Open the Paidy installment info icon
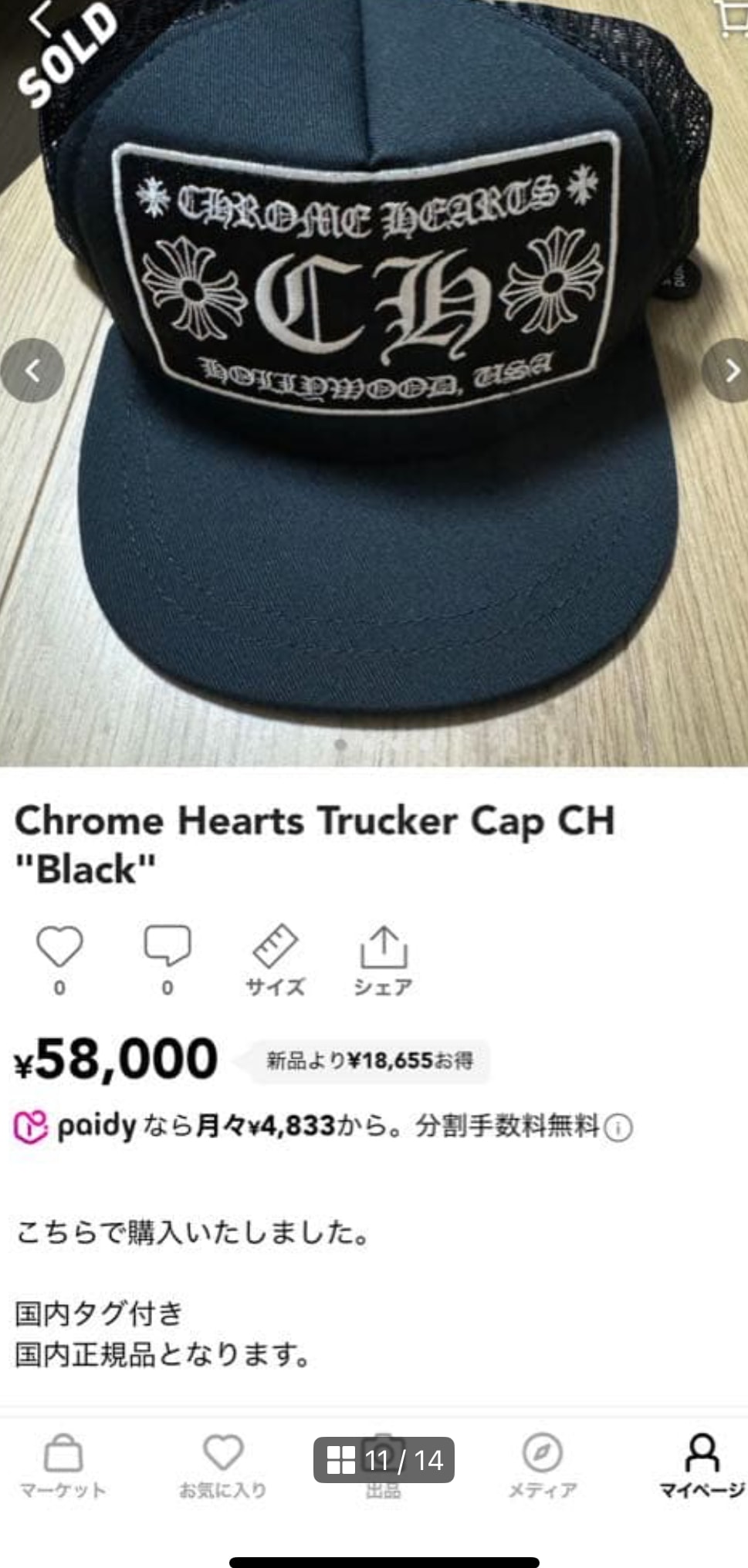 coord(618,1128)
